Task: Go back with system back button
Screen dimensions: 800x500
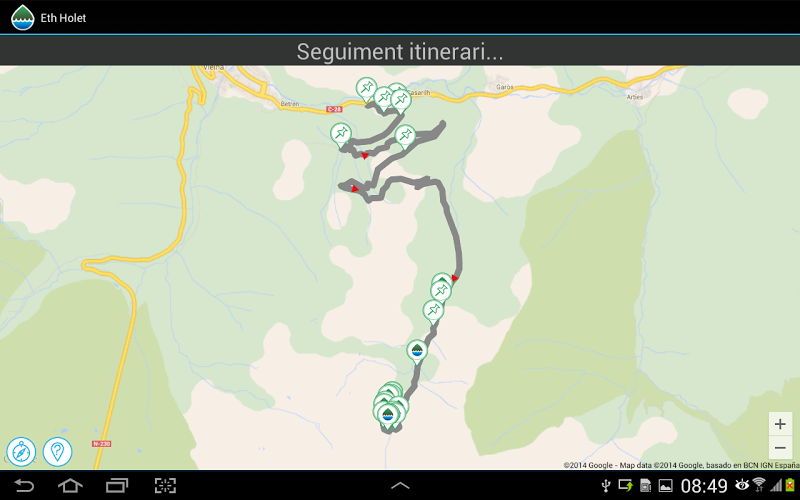Action: pyautogui.click(x=24, y=486)
